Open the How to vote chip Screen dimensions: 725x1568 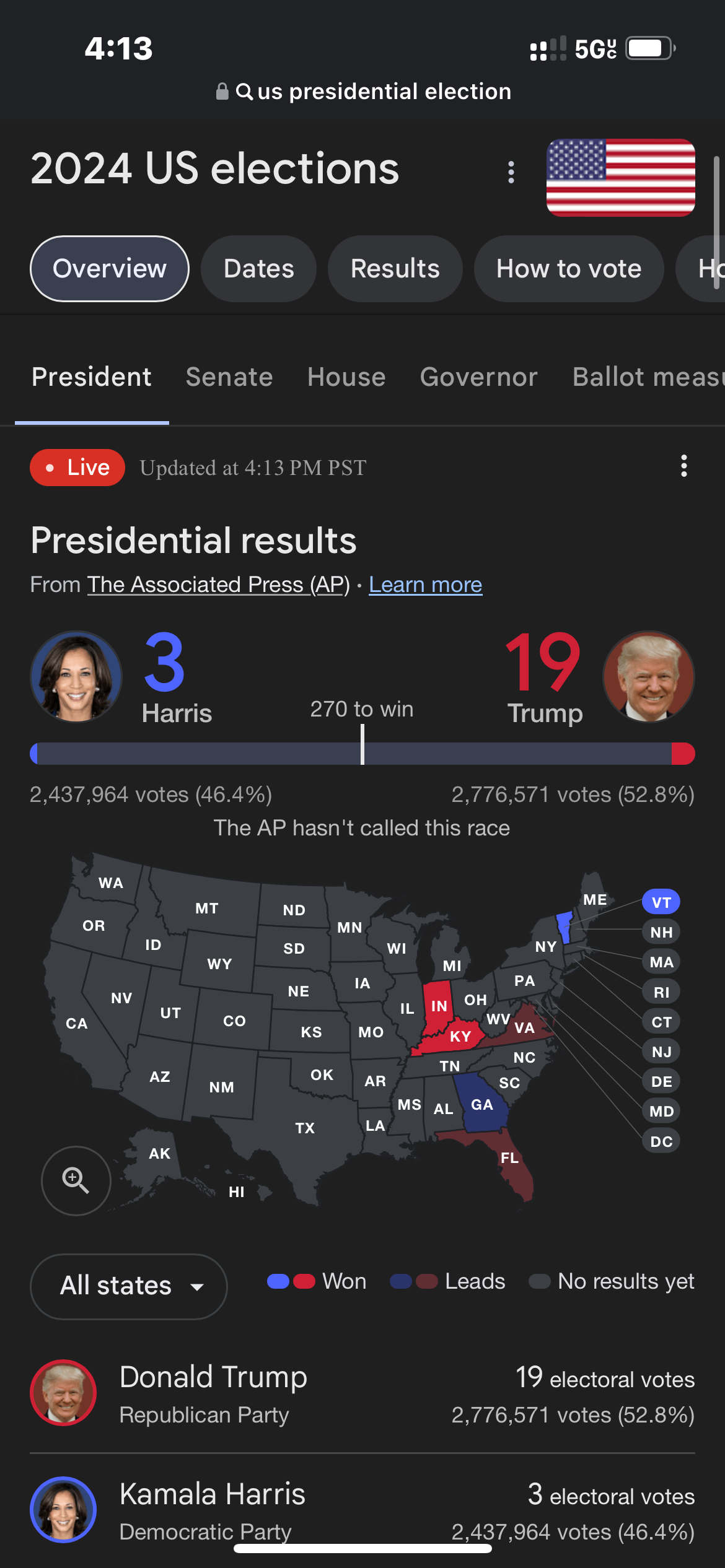pyautogui.click(x=569, y=269)
